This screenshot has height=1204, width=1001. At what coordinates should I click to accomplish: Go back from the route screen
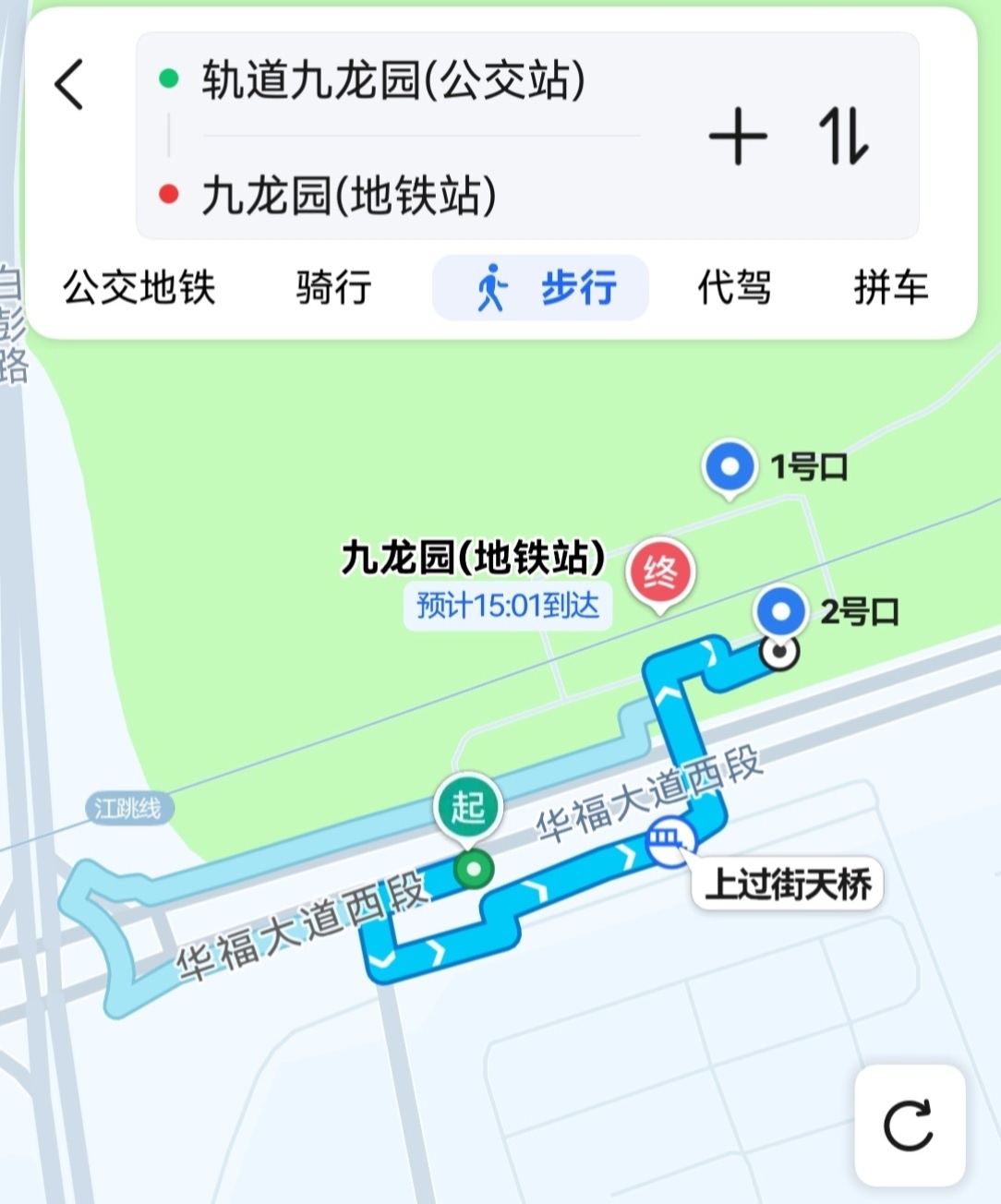[69, 85]
